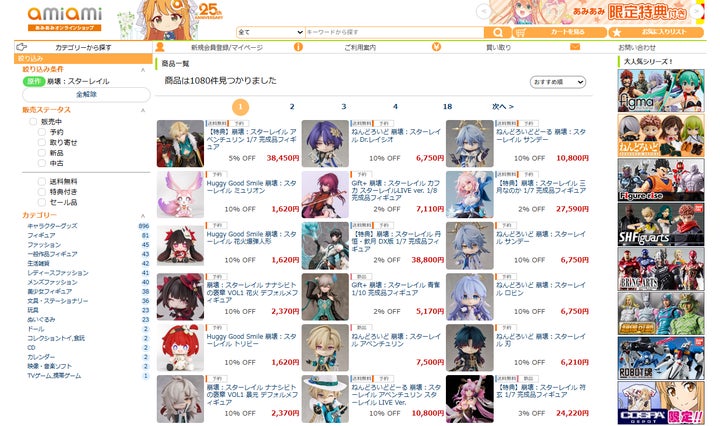Go to results page 2
This screenshot has width=720, height=426.
(x=292, y=106)
